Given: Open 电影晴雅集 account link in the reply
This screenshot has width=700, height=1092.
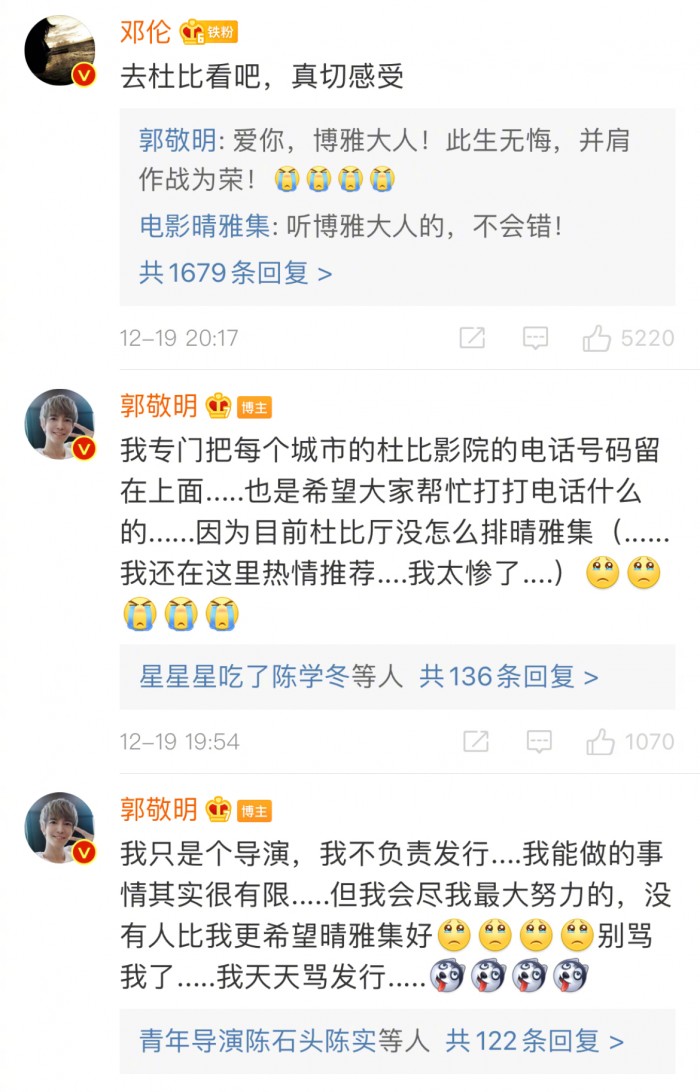Looking at the screenshot, I should (204, 226).
